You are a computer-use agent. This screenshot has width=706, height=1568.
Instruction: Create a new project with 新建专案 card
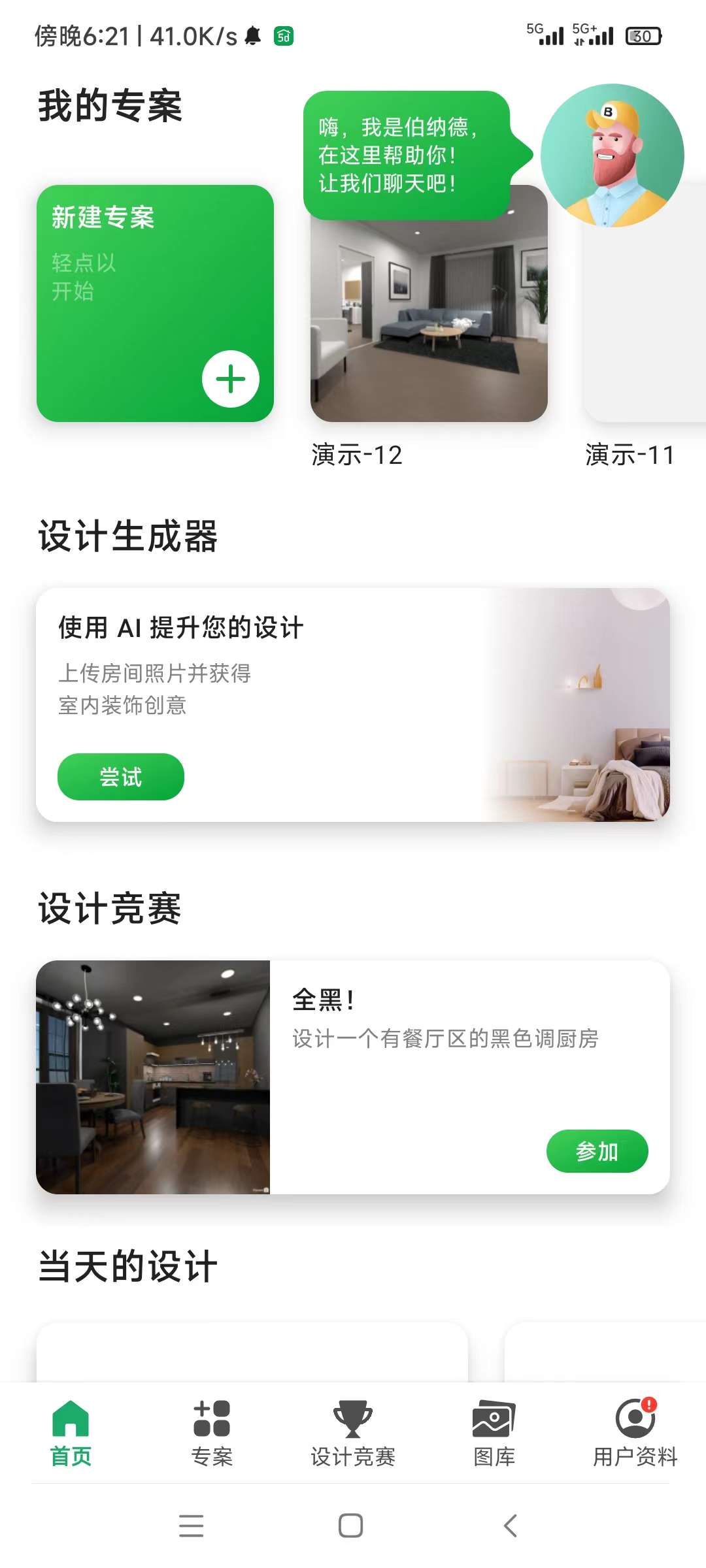point(155,303)
